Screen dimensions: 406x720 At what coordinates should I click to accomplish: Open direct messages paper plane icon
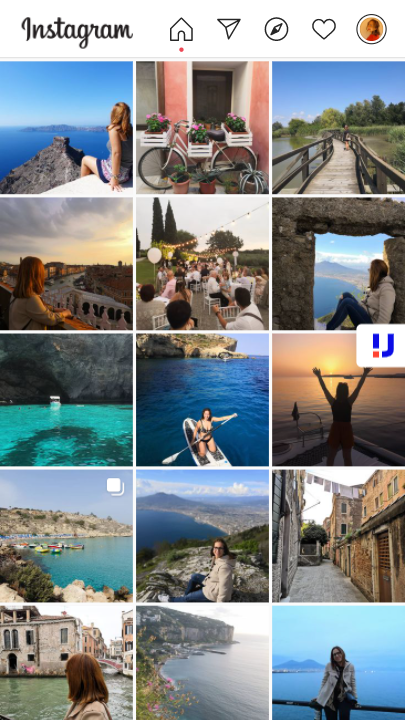click(229, 29)
